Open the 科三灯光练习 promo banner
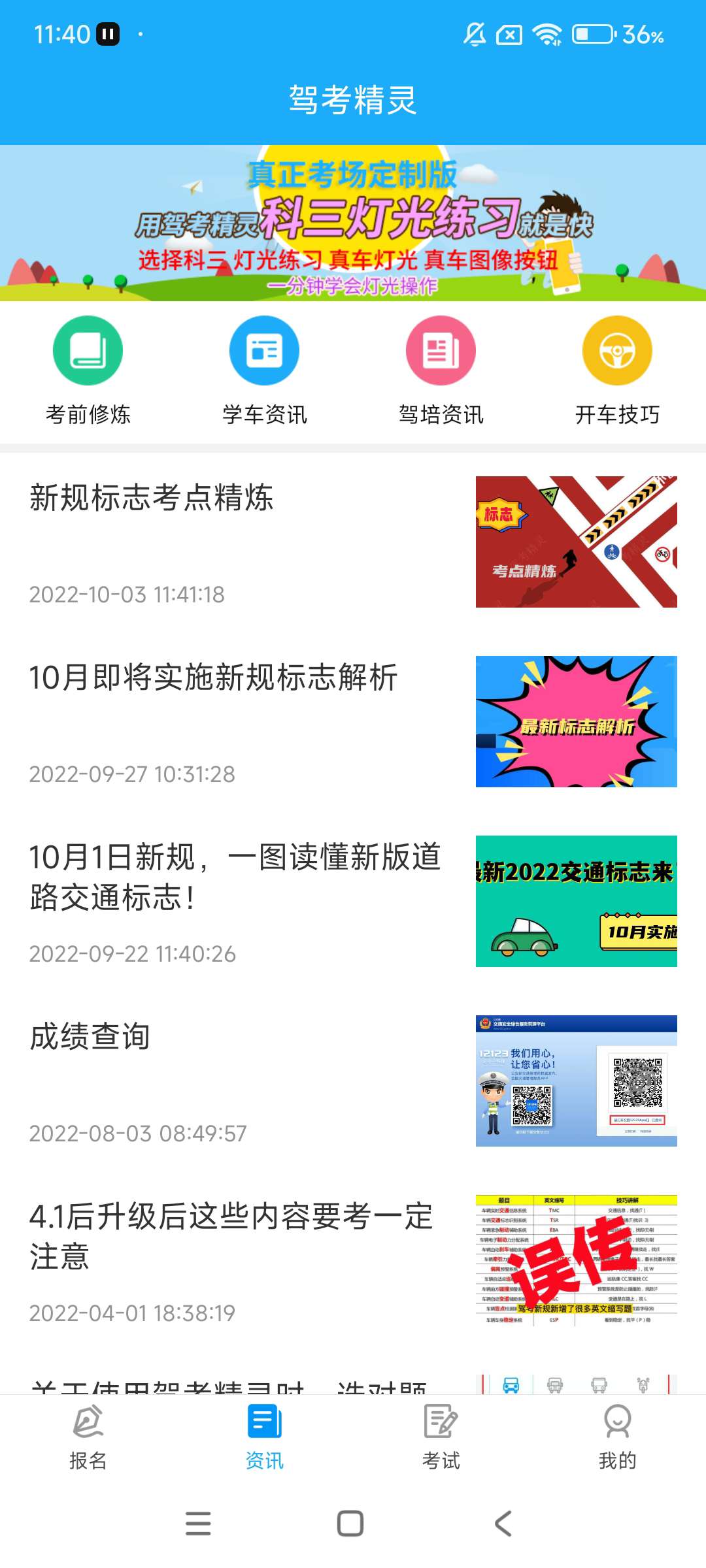The image size is (706, 1568). point(353,223)
